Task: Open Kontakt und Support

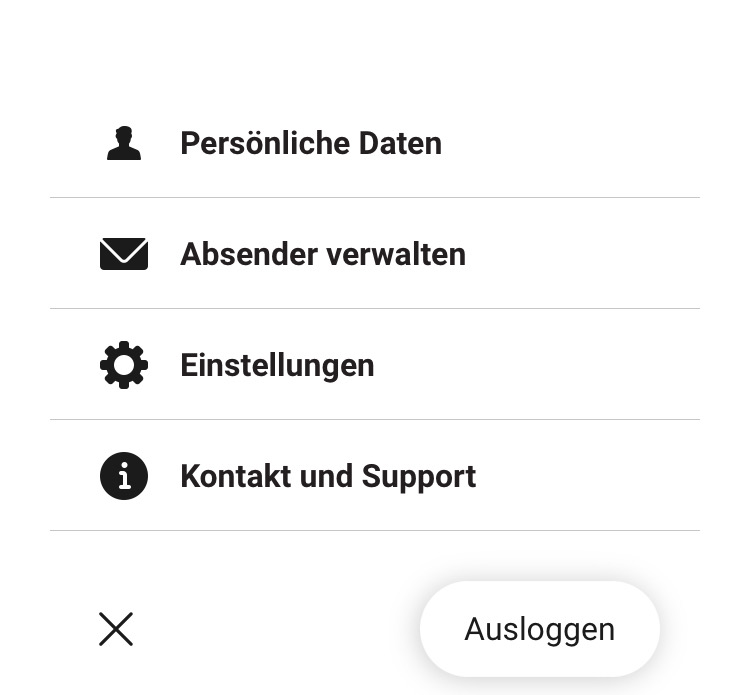Action: tap(327, 476)
